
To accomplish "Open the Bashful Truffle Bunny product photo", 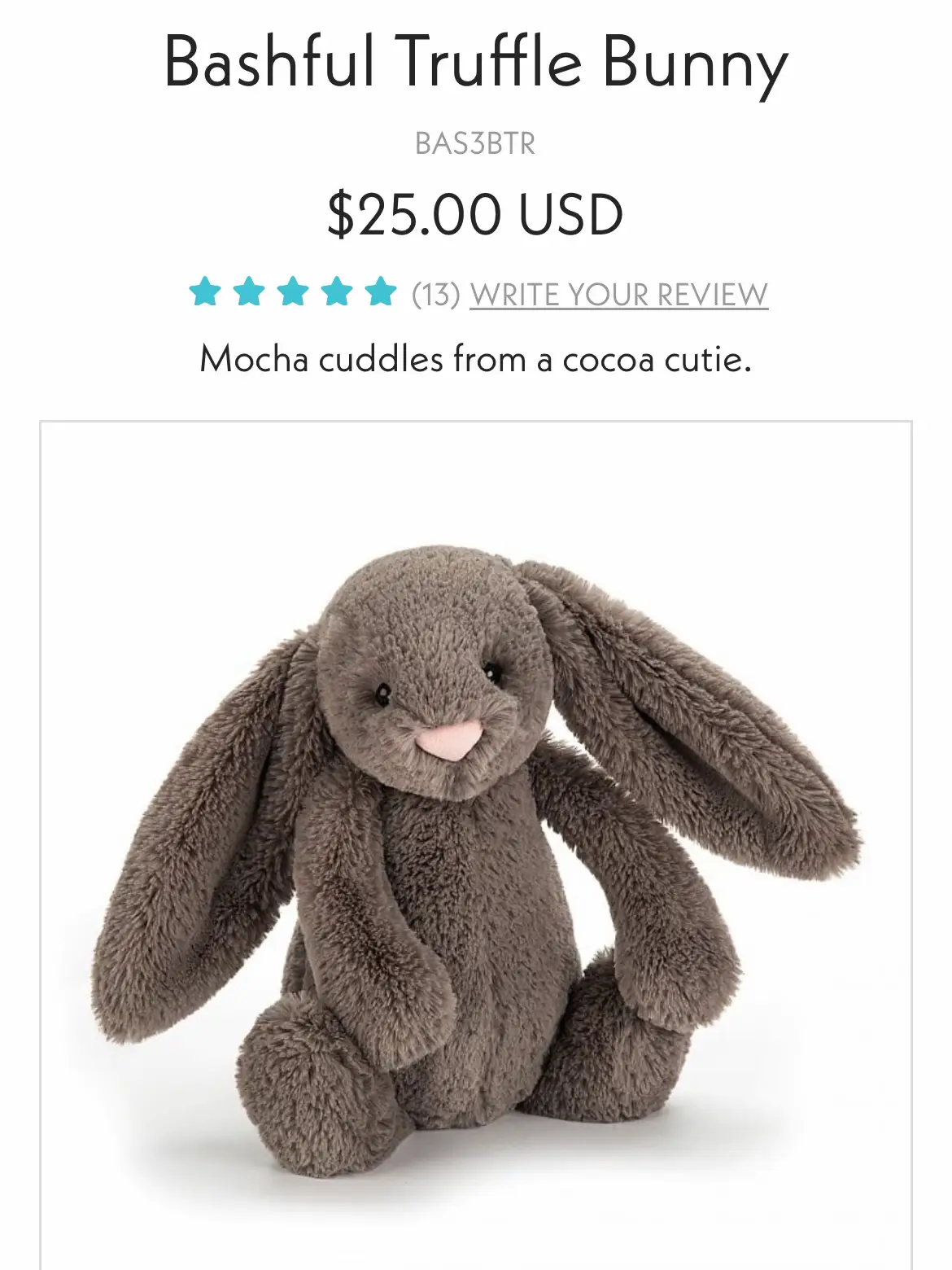I will click(475, 847).
